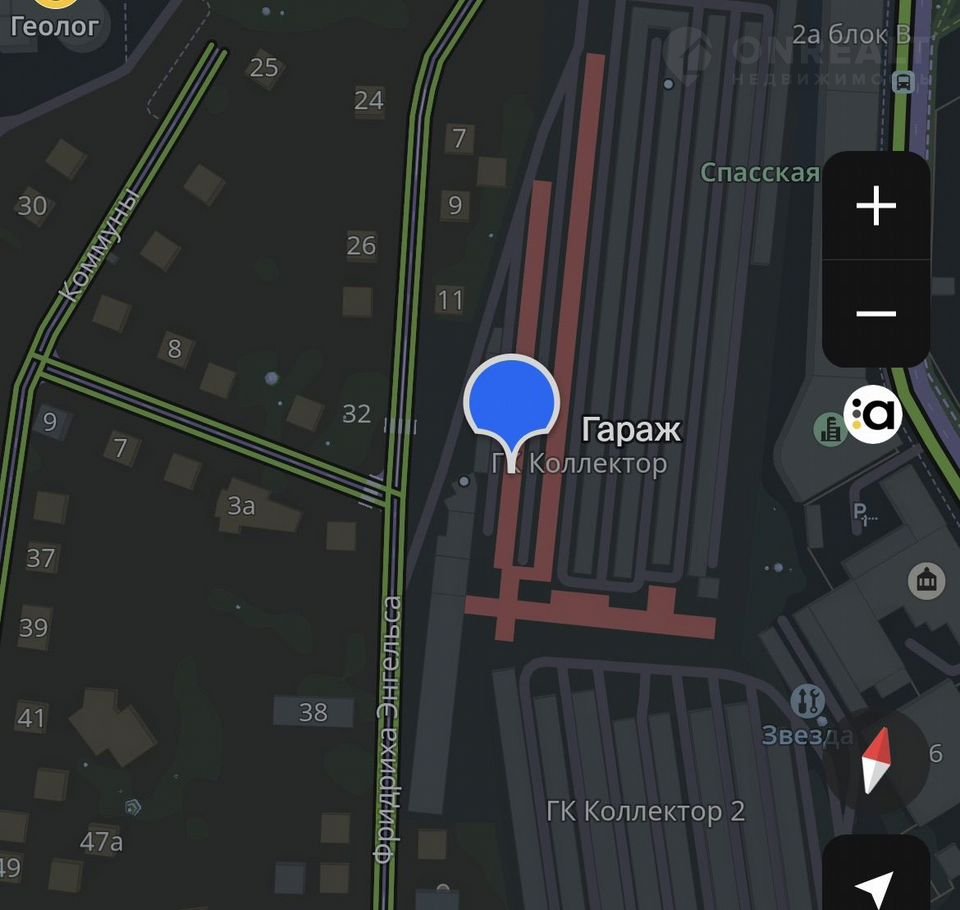Select the blue Гараж pin
This screenshot has height=910, width=960.
click(x=511, y=402)
